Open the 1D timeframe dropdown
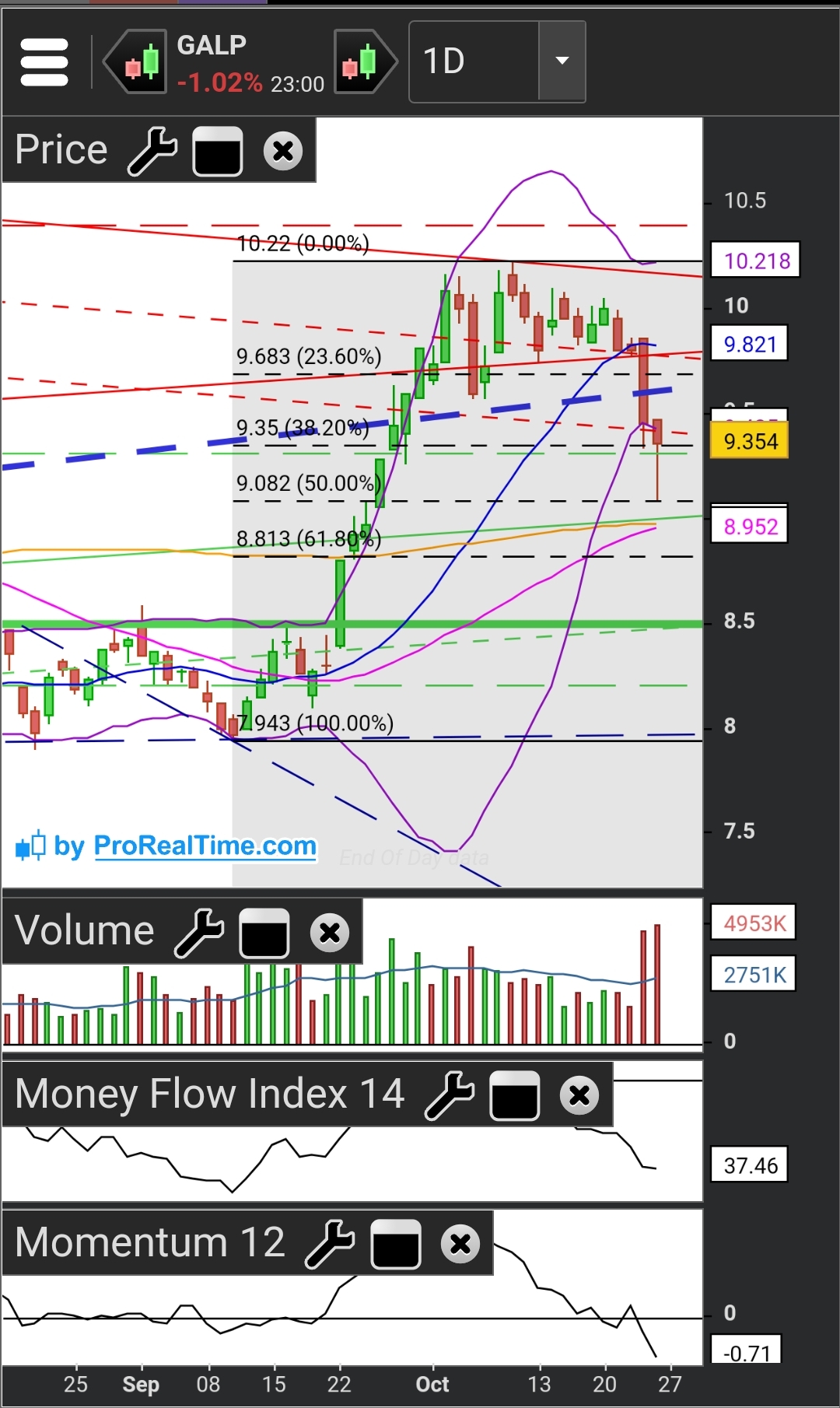This screenshot has height=1408, width=840. [x=562, y=61]
